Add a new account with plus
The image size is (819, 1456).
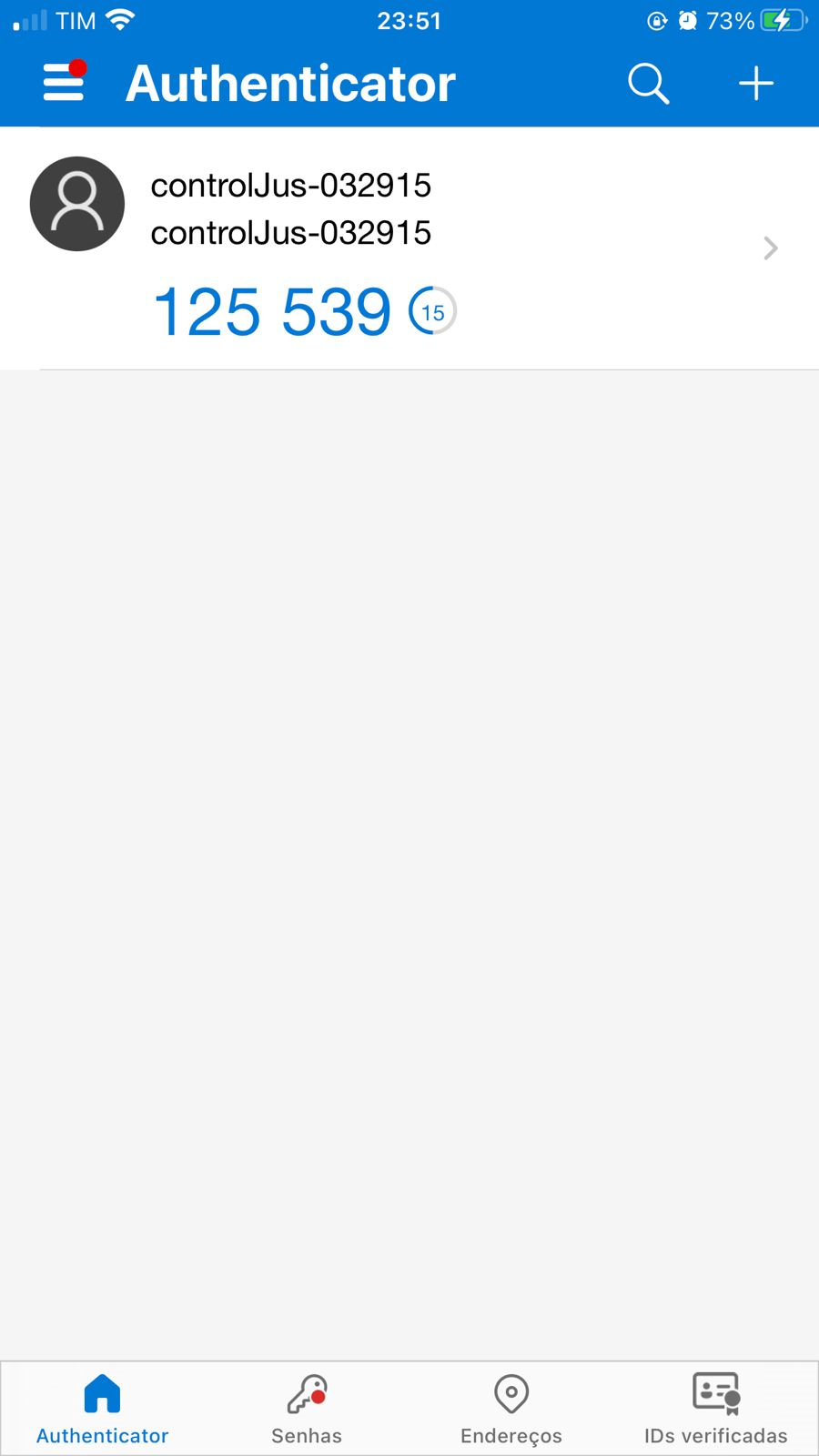[x=755, y=84]
